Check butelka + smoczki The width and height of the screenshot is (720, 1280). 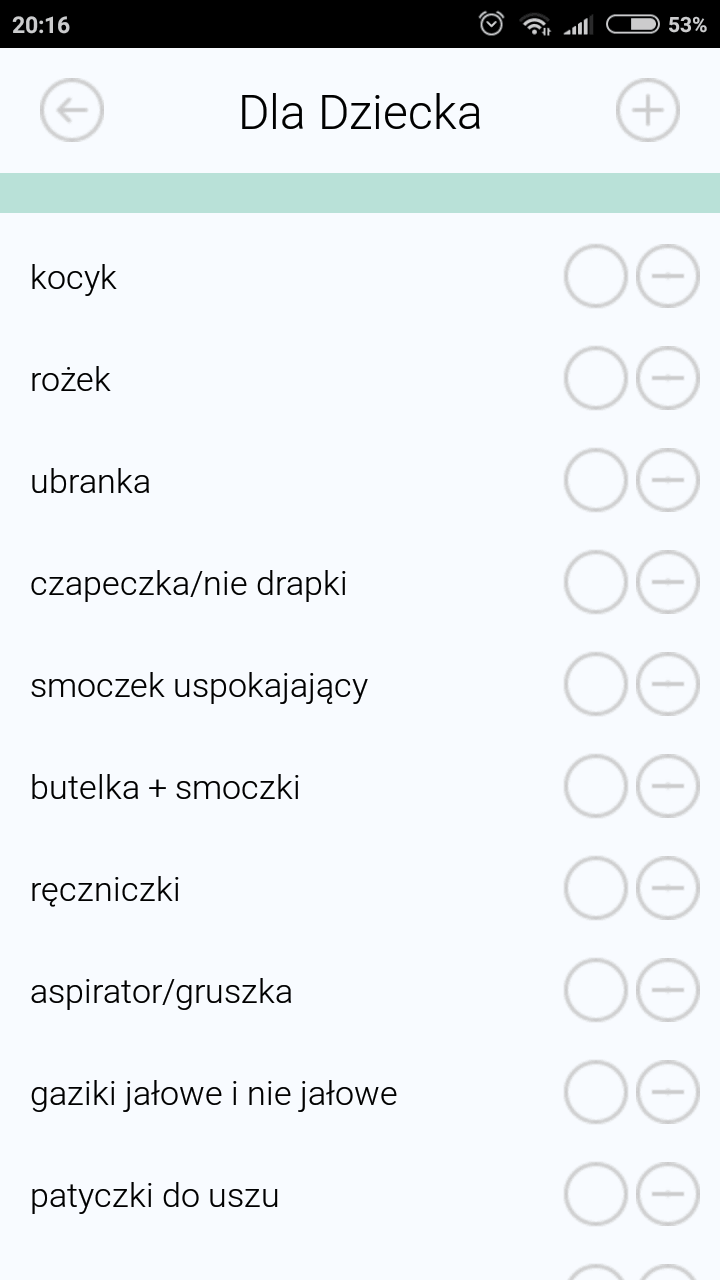coord(596,786)
